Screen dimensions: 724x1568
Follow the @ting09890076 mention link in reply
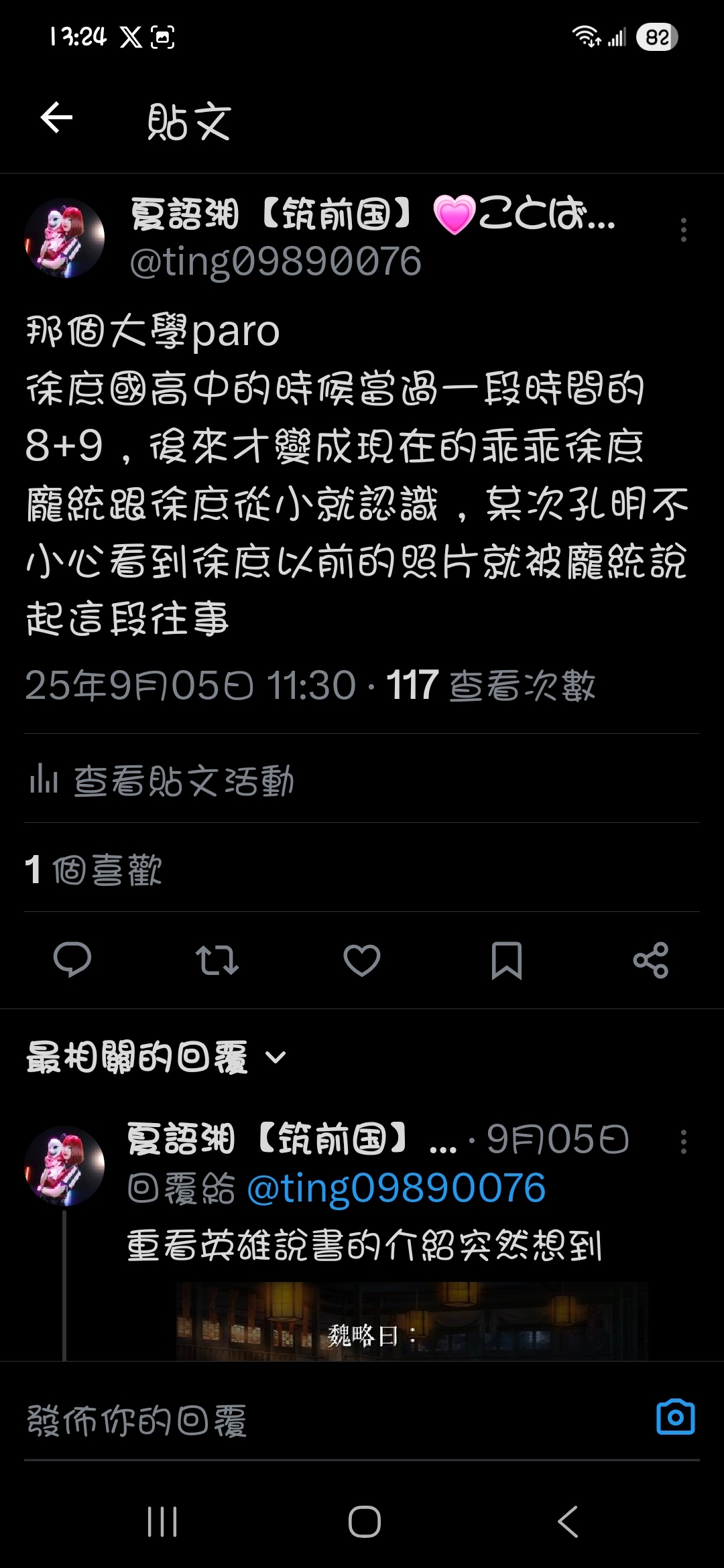point(396,1188)
